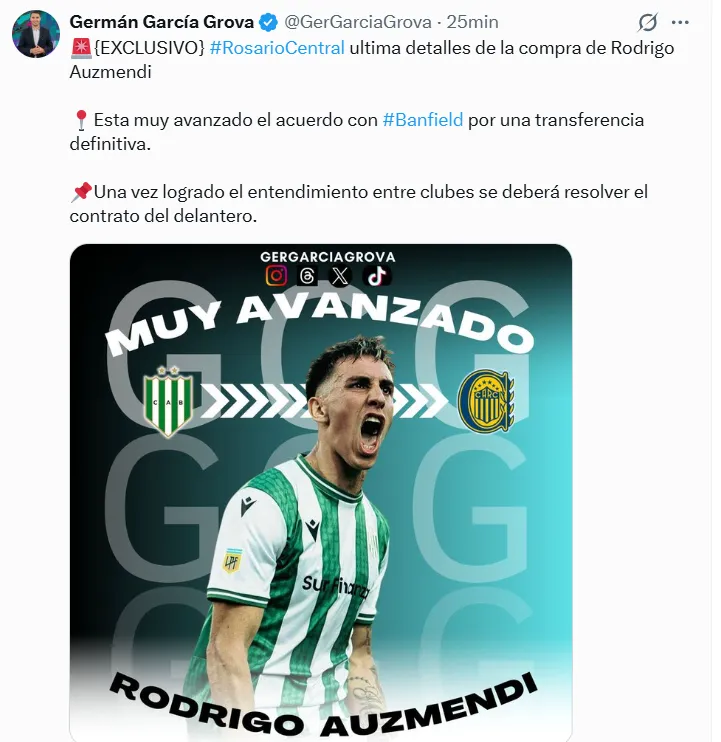Tap the 25min post timestamp
The width and height of the screenshot is (721, 742).
click(x=473, y=21)
